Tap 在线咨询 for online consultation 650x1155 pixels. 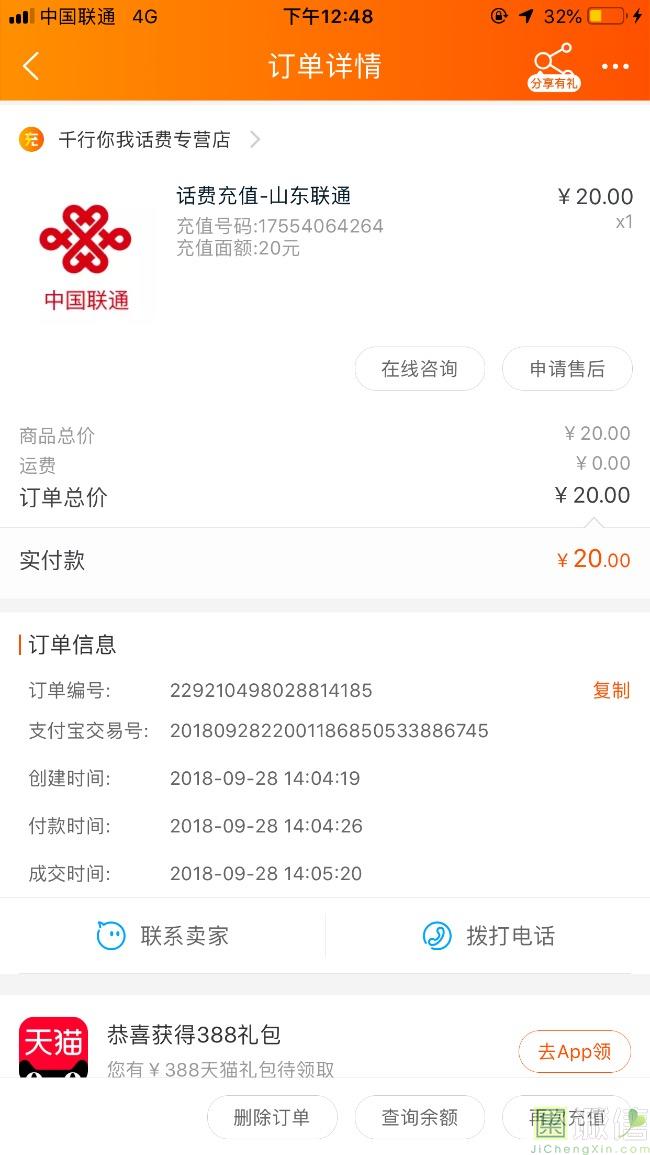[x=419, y=369]
